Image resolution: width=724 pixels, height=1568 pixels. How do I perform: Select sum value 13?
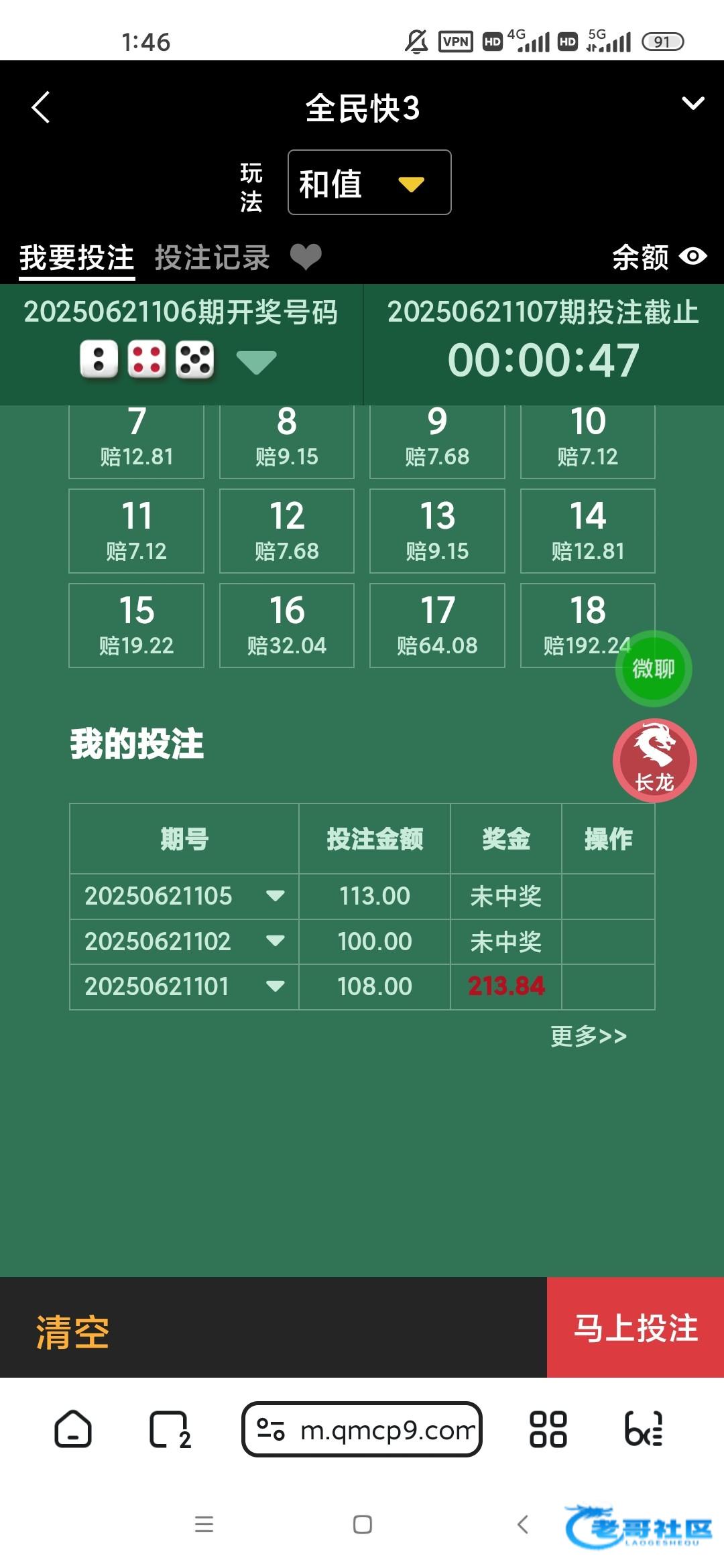click(437, 531)
